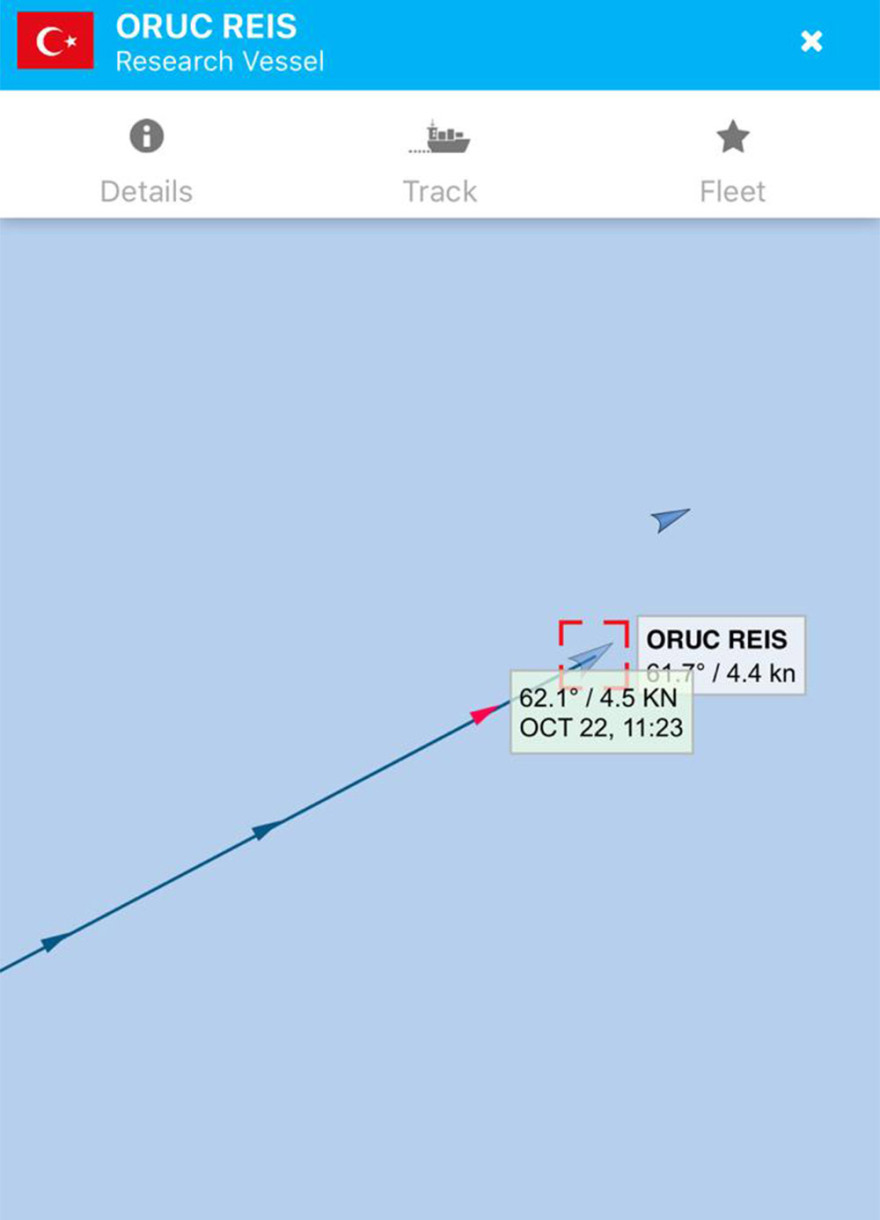Open the Fleet tab
Screen dimensions: 880x1220
point(732,160)
